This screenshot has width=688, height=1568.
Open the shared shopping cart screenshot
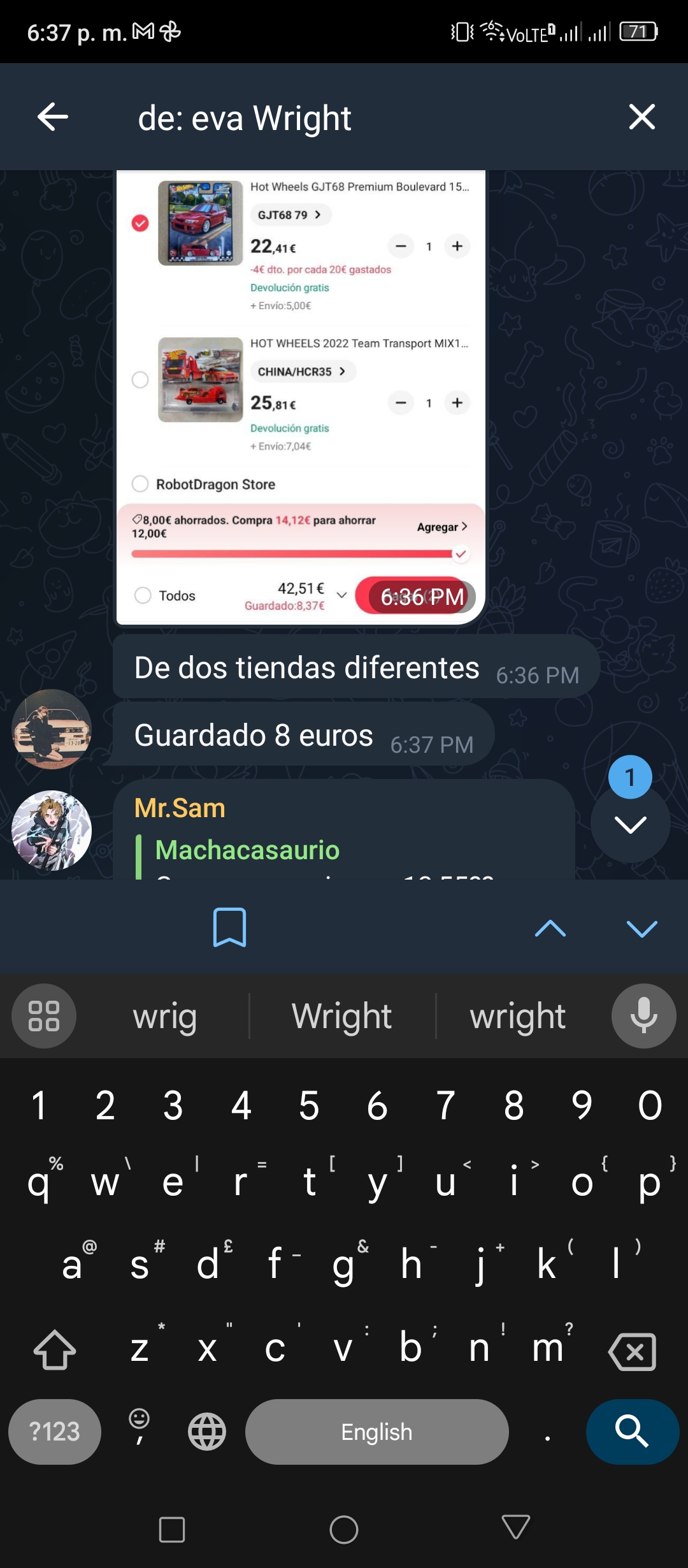click(301, 398)
